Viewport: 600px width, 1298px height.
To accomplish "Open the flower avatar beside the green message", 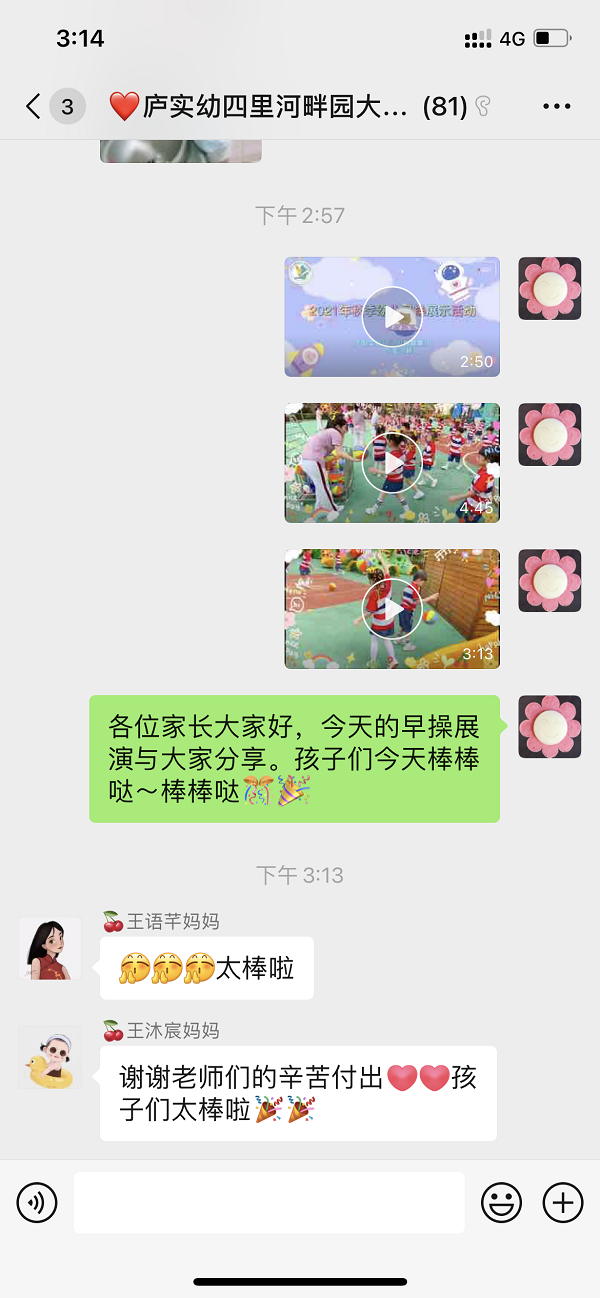I will pyautogui.click(x=549, y=726).
